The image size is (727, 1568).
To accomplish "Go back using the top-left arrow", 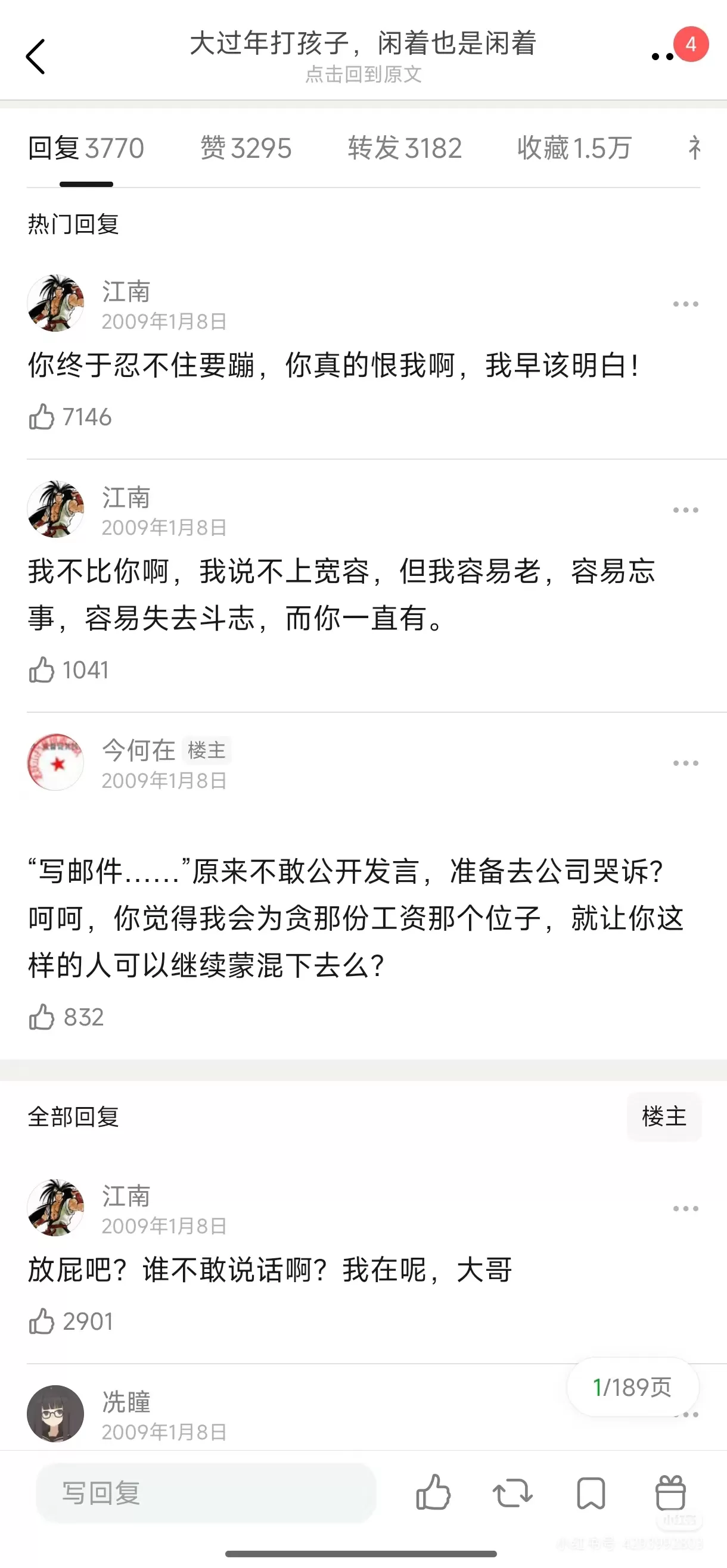I will 35,57.
